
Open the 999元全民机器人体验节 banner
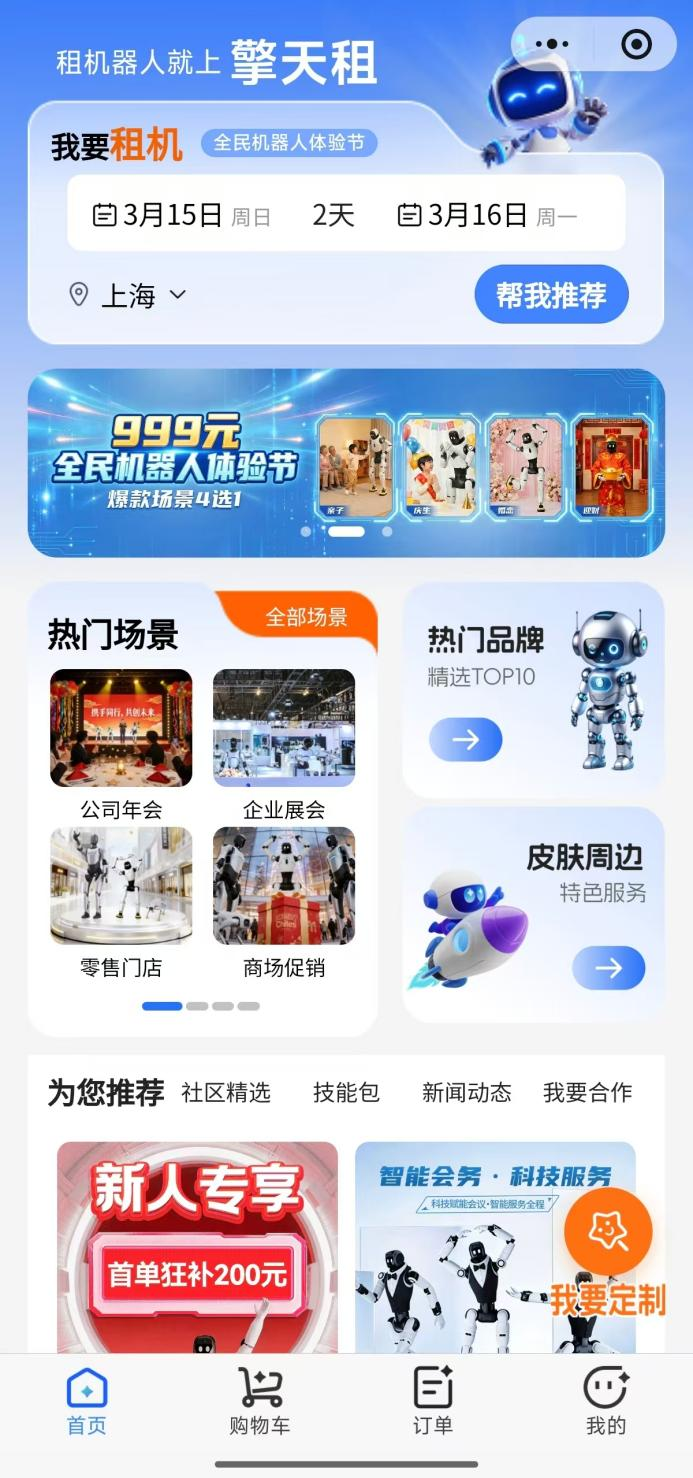coord(346,462)
